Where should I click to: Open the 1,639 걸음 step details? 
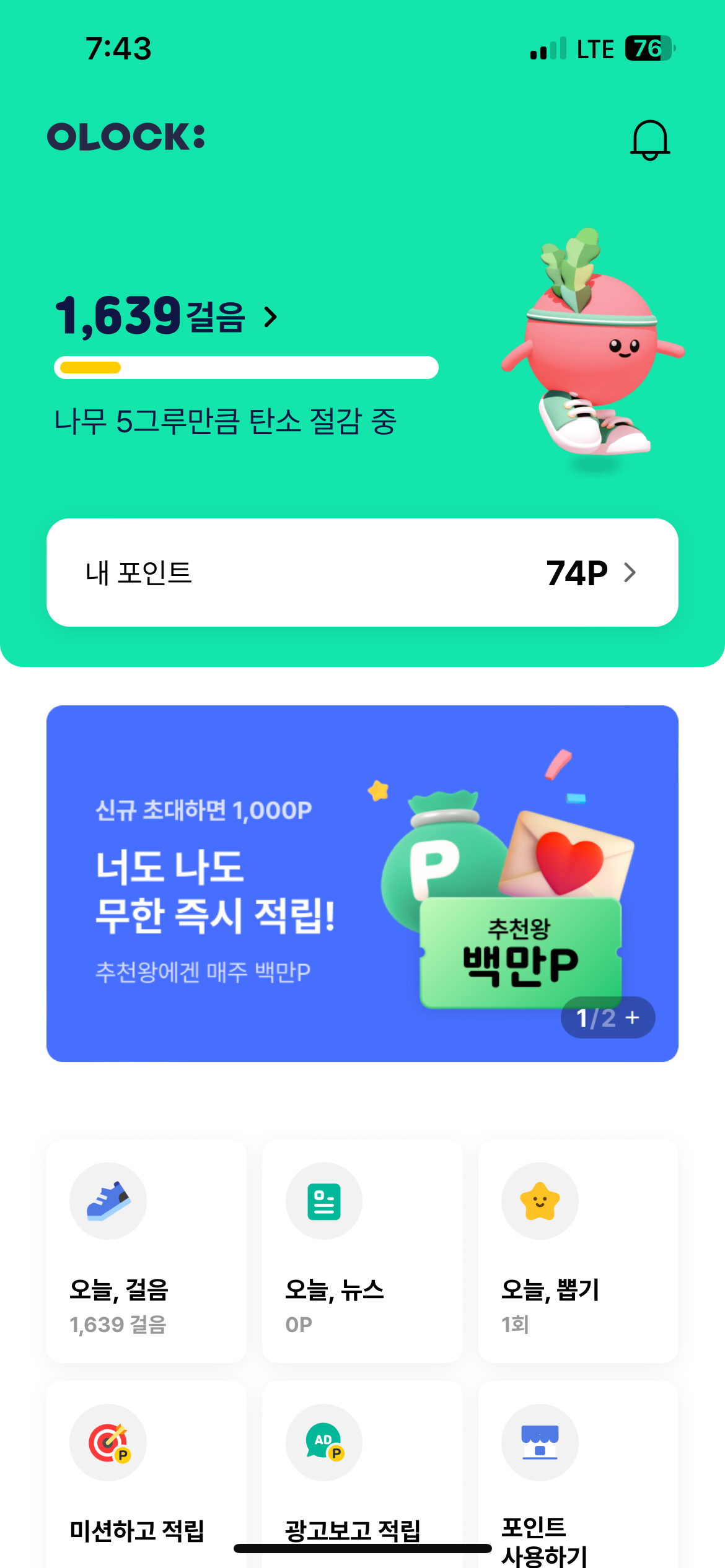[x=167, y=316]
